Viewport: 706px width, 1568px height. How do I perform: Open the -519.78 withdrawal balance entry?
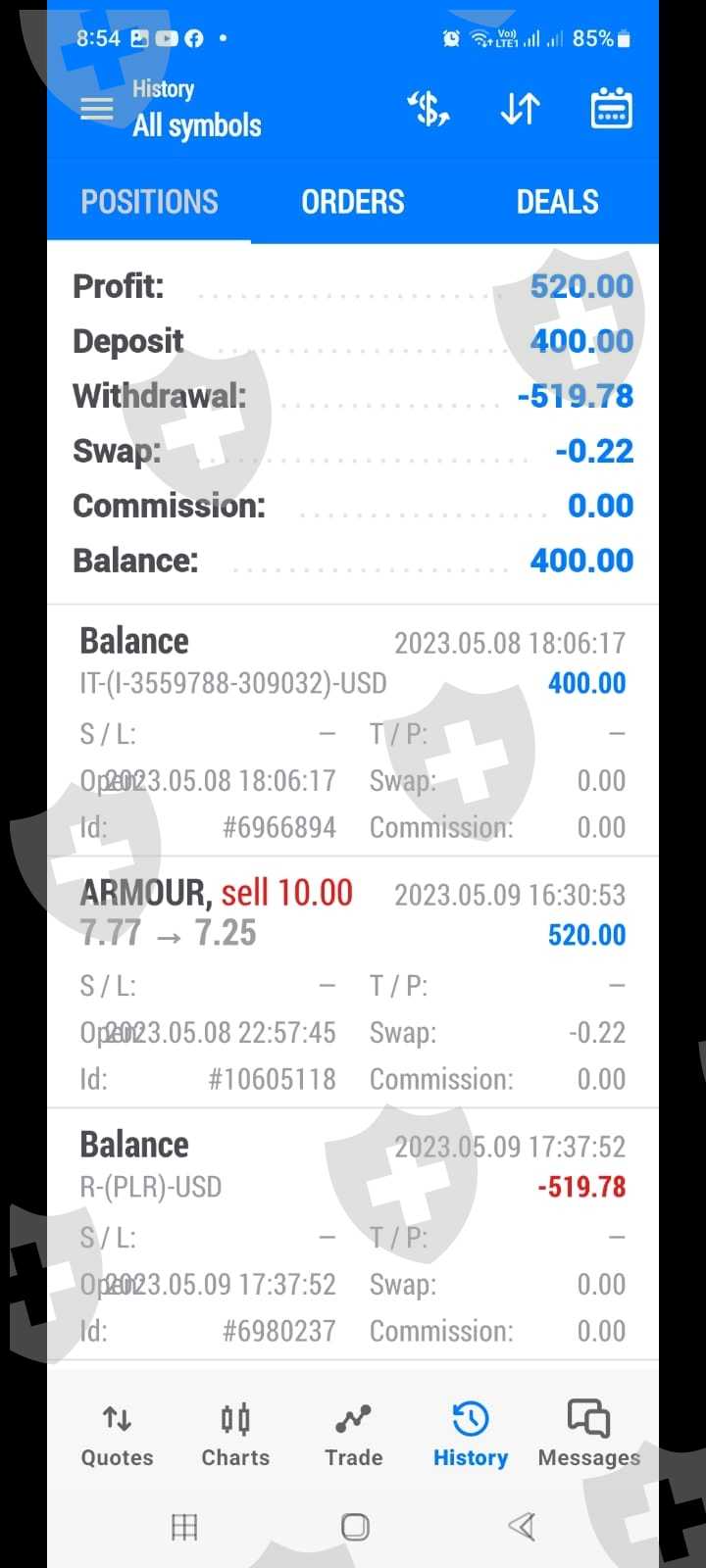[353, 1234]
